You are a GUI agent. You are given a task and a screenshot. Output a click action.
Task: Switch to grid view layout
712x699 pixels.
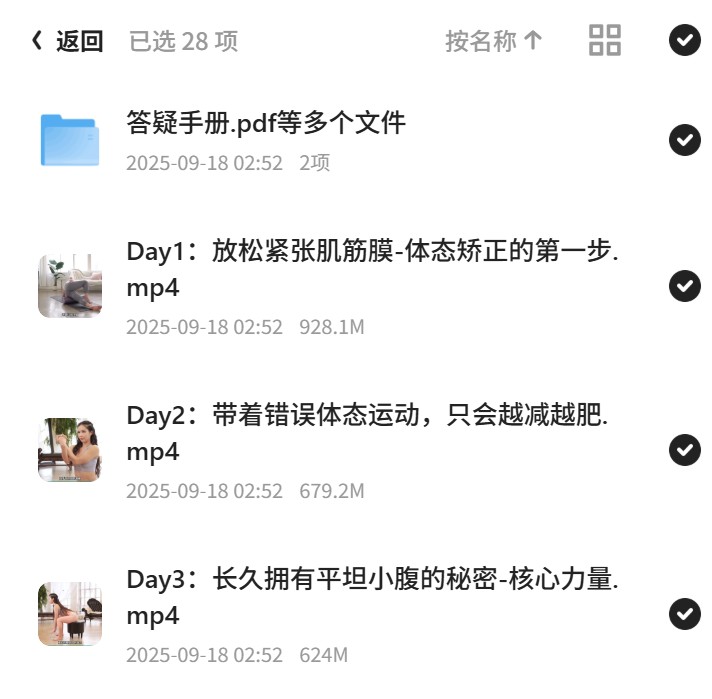605,40
